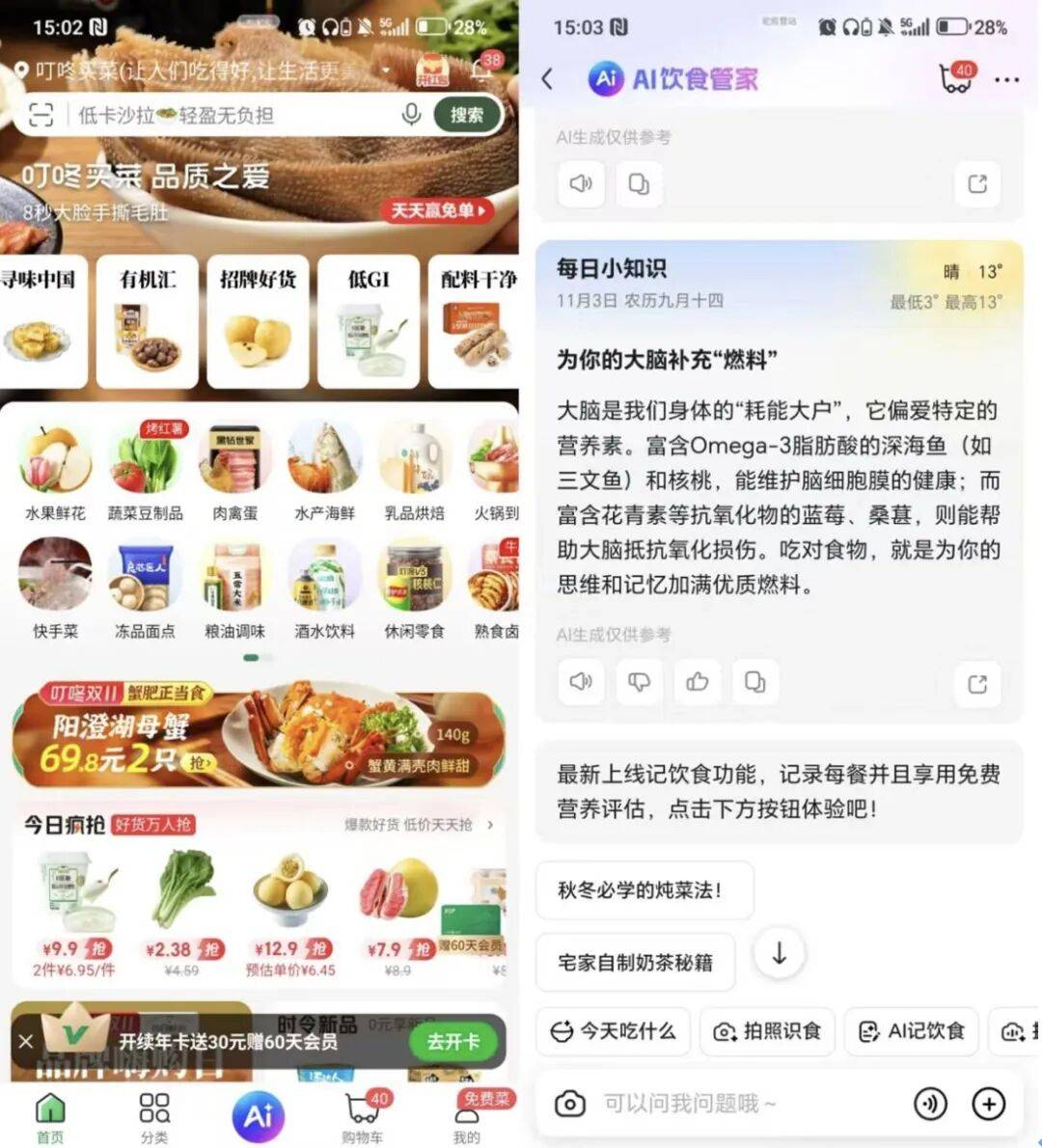Tap the green 搜索 search button
The image size is (1042, 1148).
tap(467, 115)
